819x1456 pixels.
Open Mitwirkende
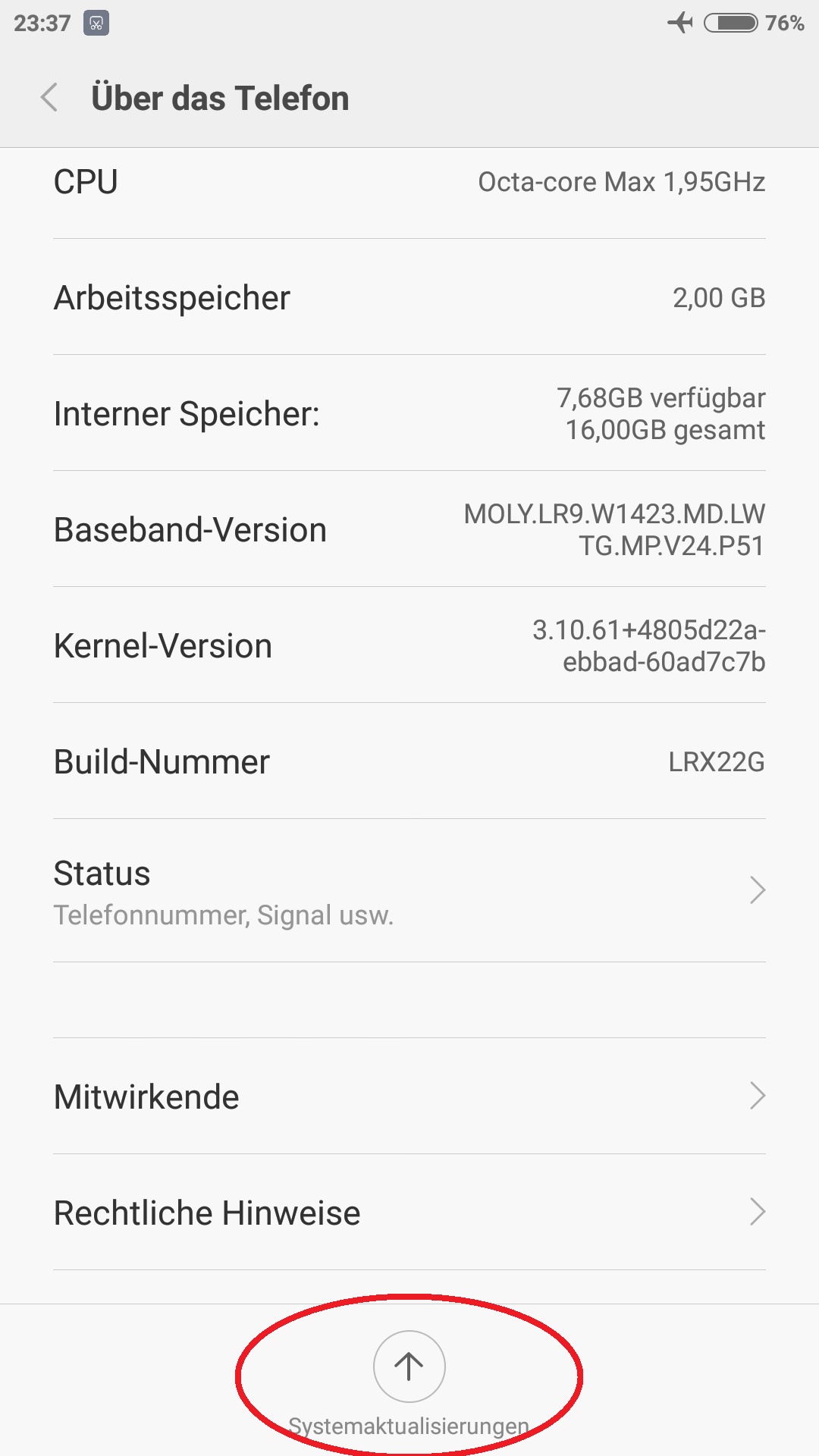coord(409,1097)
